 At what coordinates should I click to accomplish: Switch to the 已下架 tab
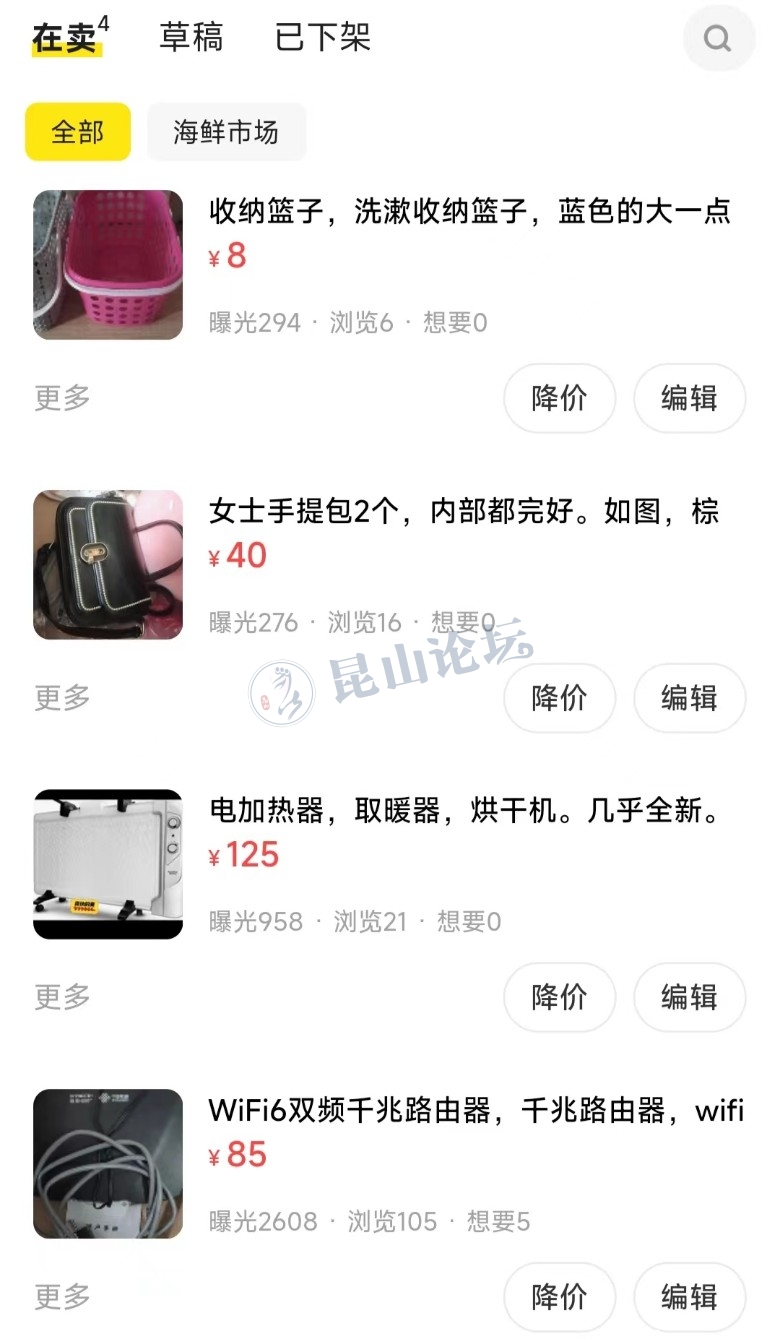tap(322, 37)
